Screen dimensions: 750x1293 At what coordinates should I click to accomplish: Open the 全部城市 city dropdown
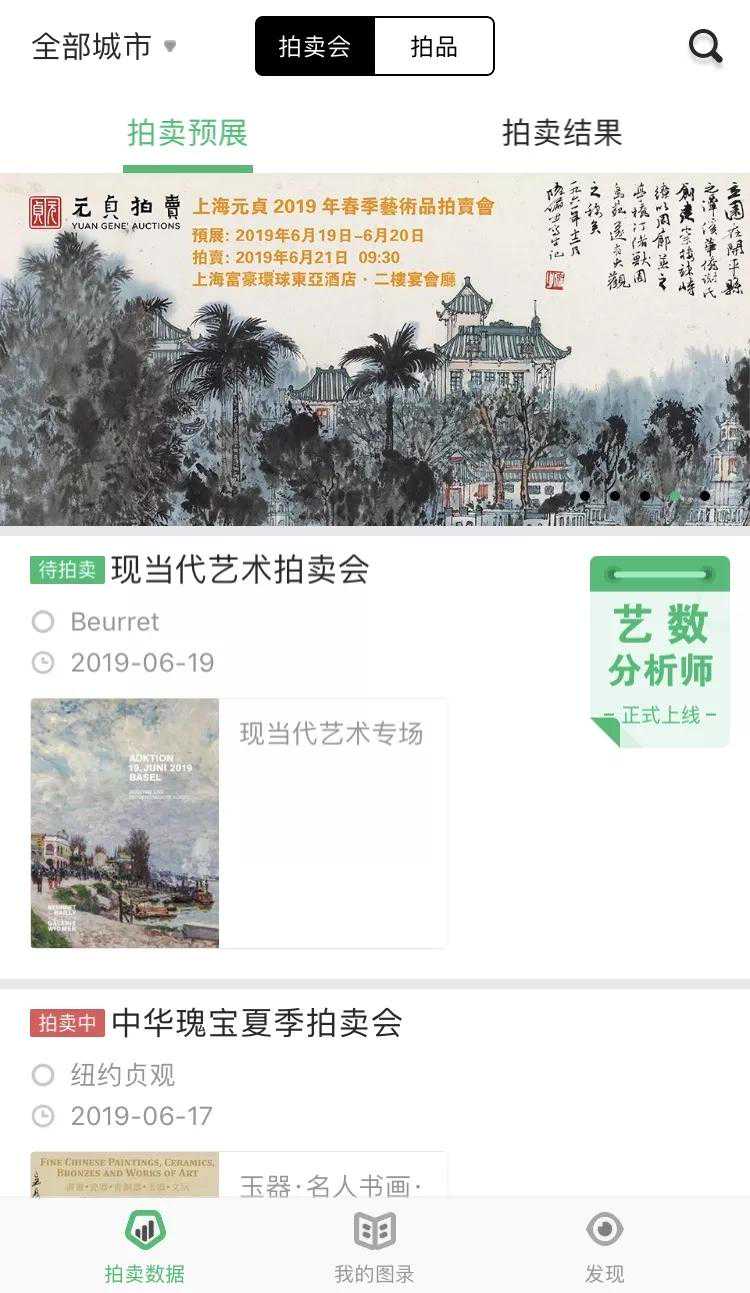click(104, 46)
